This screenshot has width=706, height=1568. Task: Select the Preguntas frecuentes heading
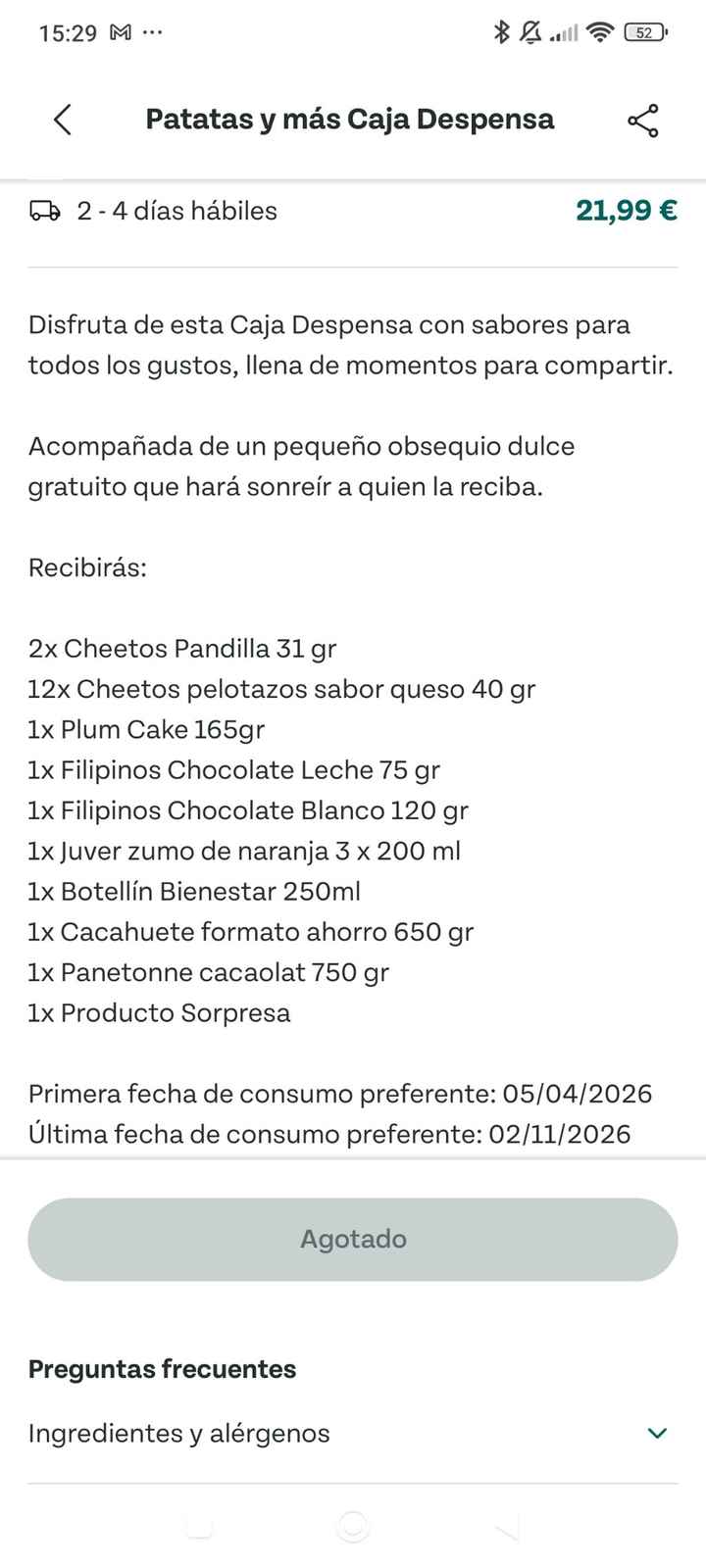(x=162, y=1369)
